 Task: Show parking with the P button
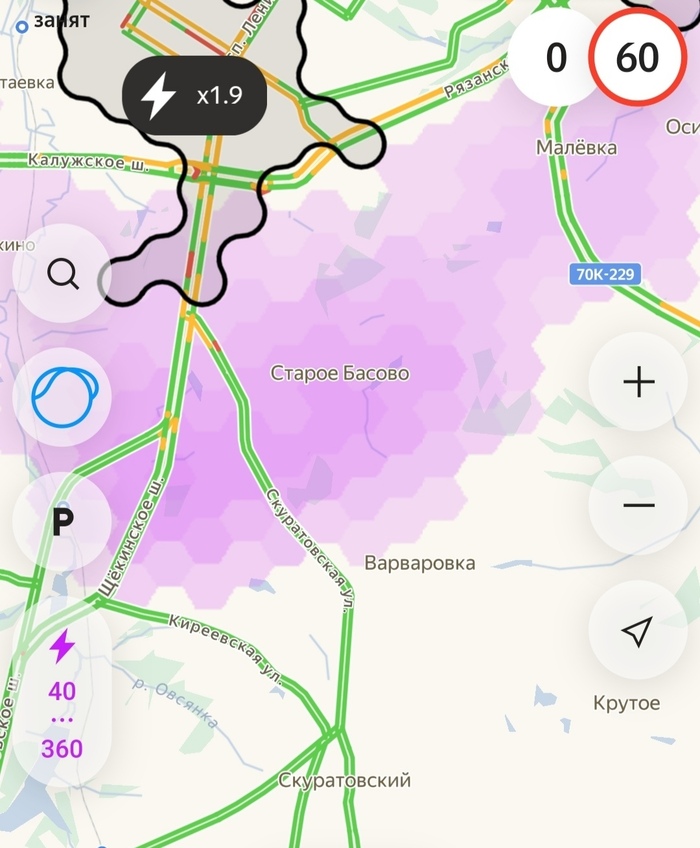[62, 522]
